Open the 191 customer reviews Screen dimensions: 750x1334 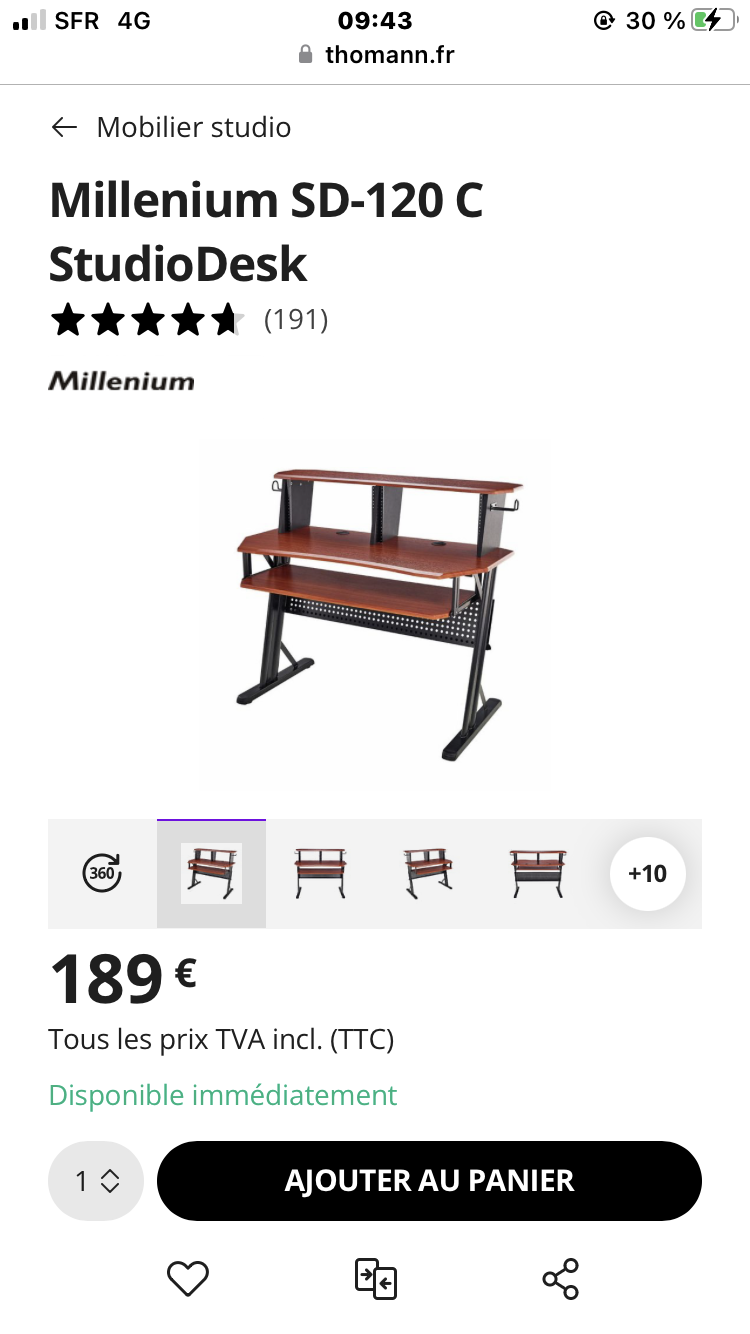click(x=295, y=320)
